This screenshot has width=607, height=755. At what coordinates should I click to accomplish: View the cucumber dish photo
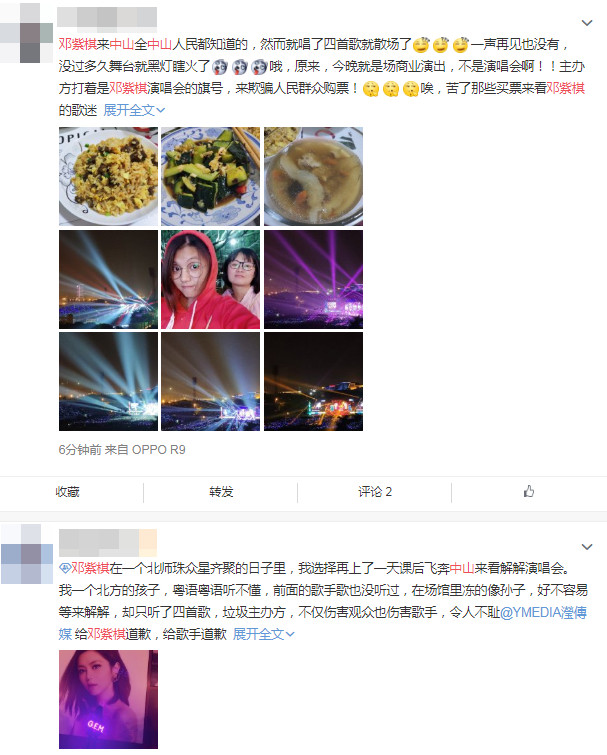tap(210, 176)
